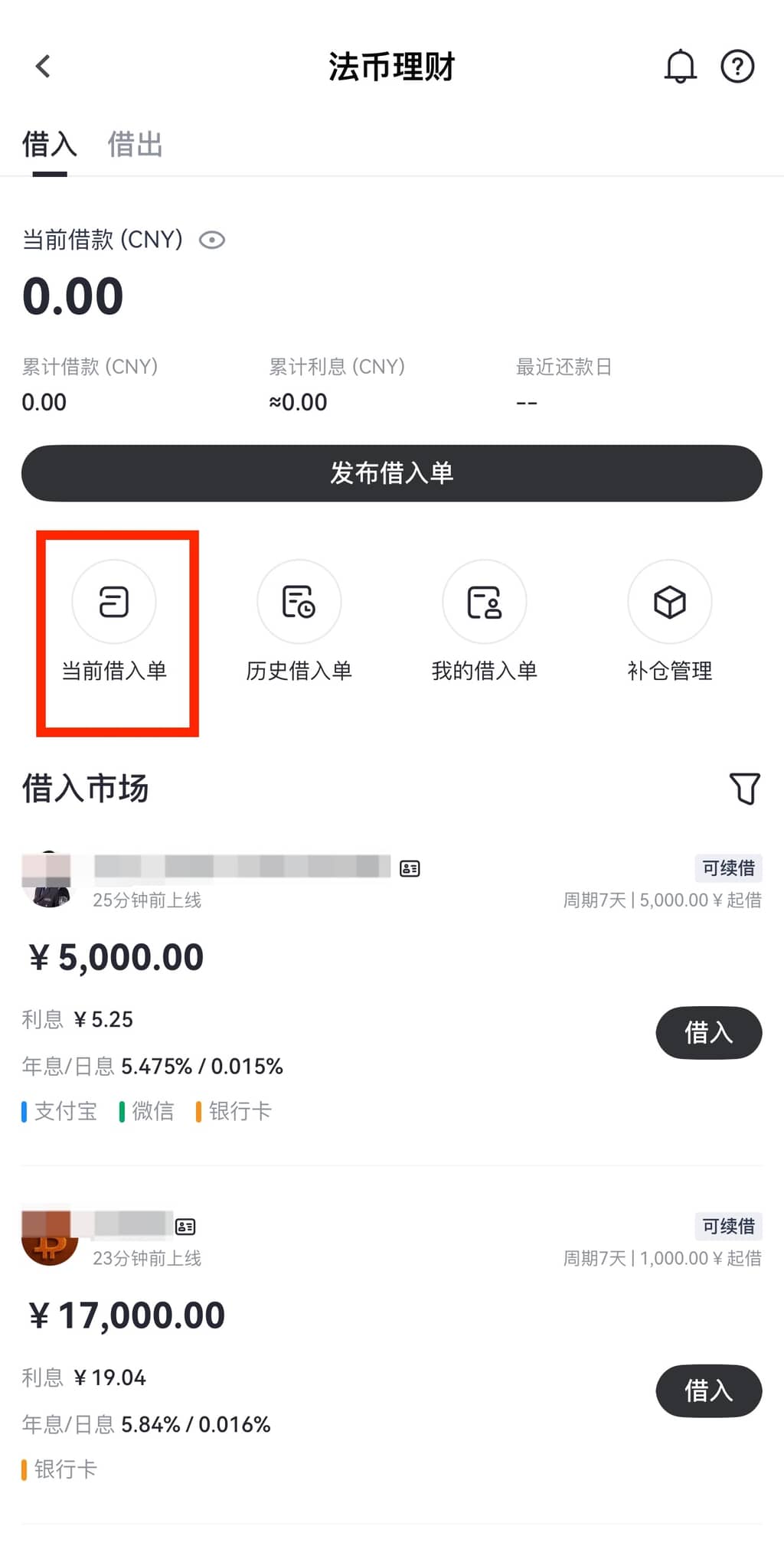The image size is (784, 1549).
Task: Switch to the 借出 tab
Action: (x=135, y=144)
